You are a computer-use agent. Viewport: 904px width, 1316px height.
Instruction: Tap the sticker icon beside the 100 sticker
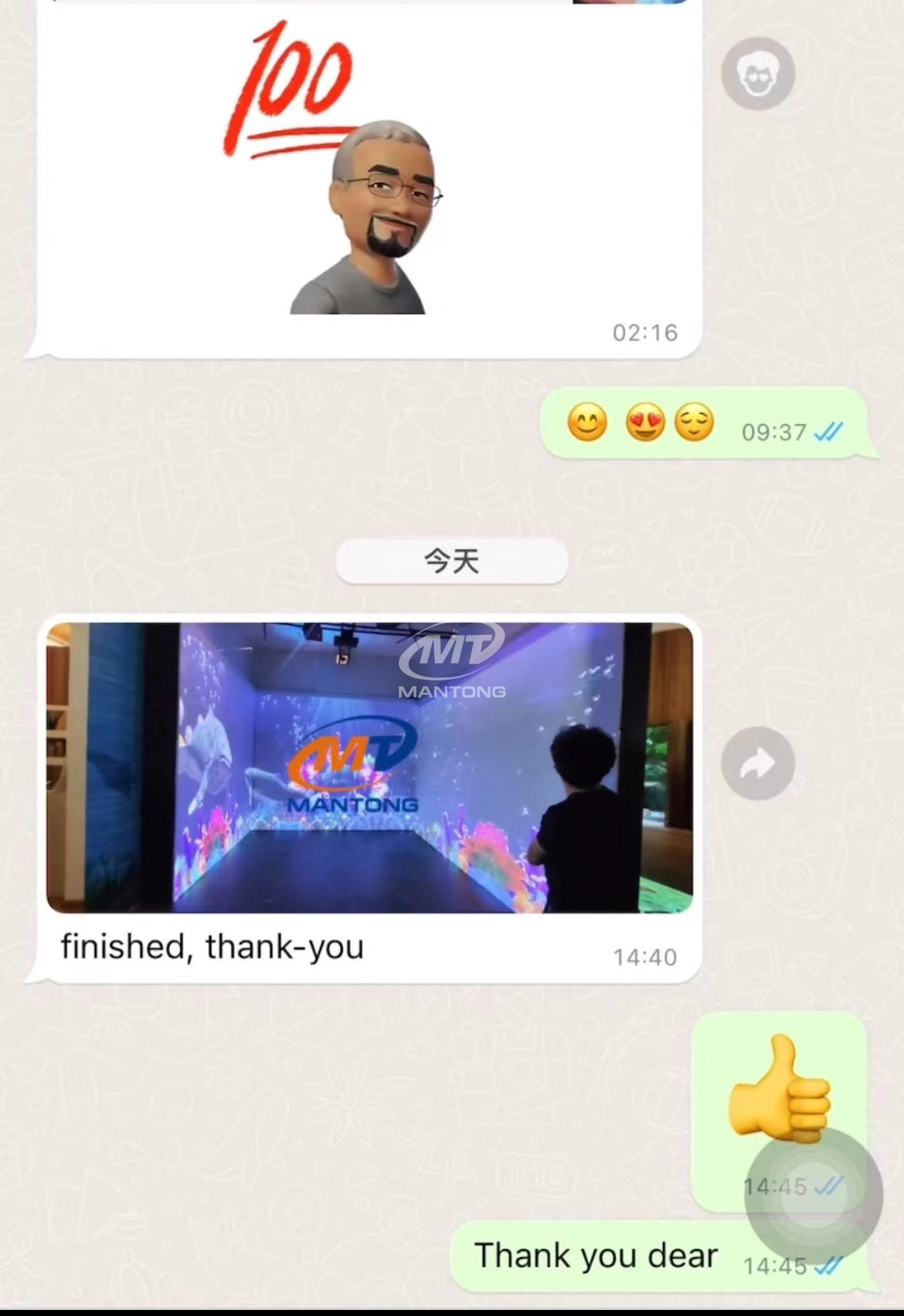[x=757, y=74]
